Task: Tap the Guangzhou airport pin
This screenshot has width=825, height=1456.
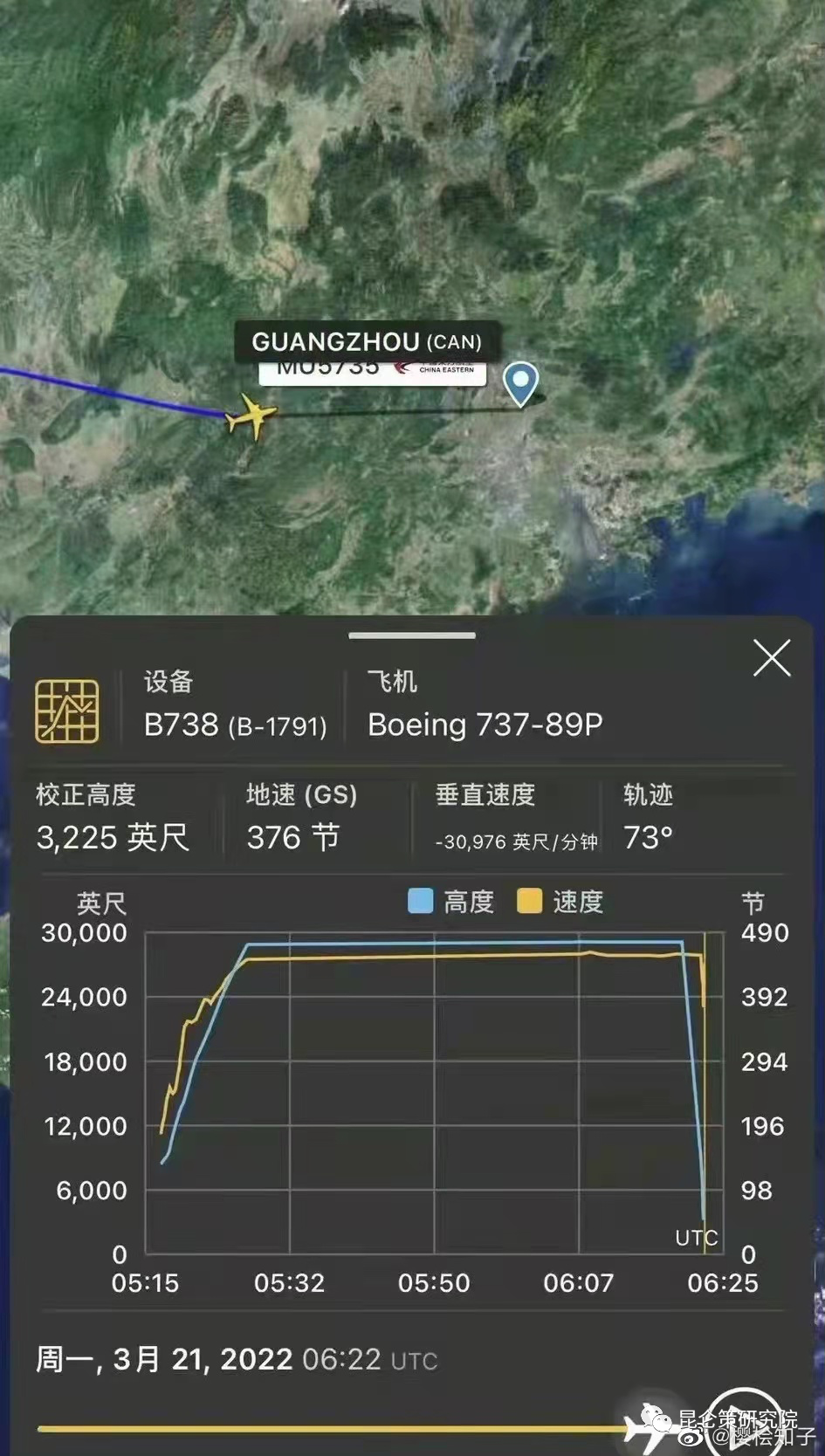Action: (521, 382)
